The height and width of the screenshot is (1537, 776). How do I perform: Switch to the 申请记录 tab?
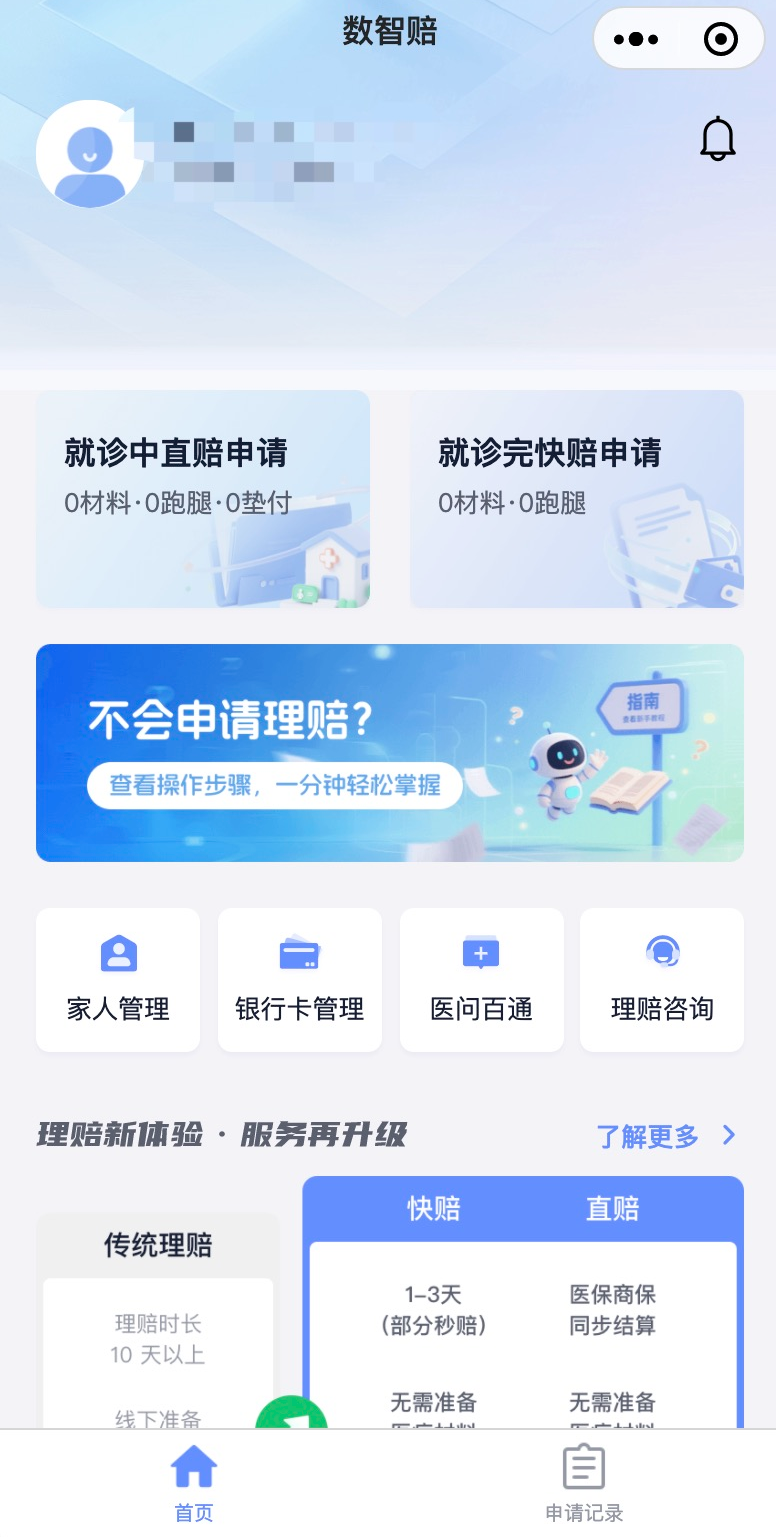[x=584, y=1483]
